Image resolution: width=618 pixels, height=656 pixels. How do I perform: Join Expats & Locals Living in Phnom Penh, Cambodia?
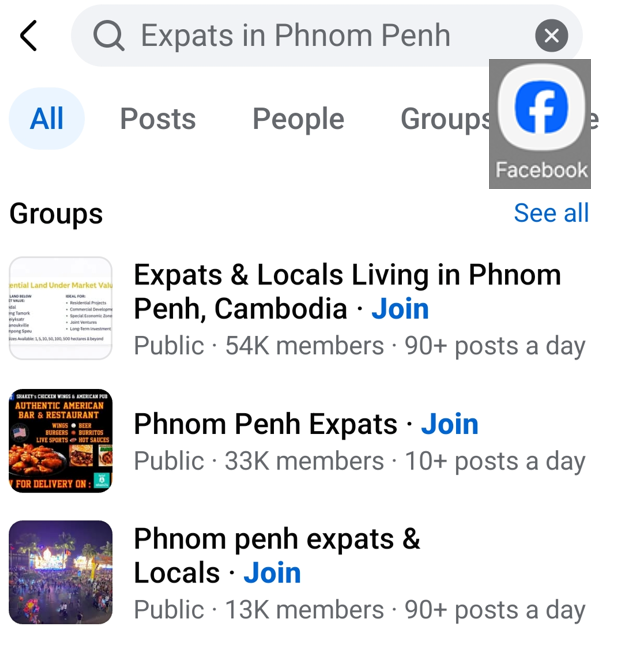[400, 309]
